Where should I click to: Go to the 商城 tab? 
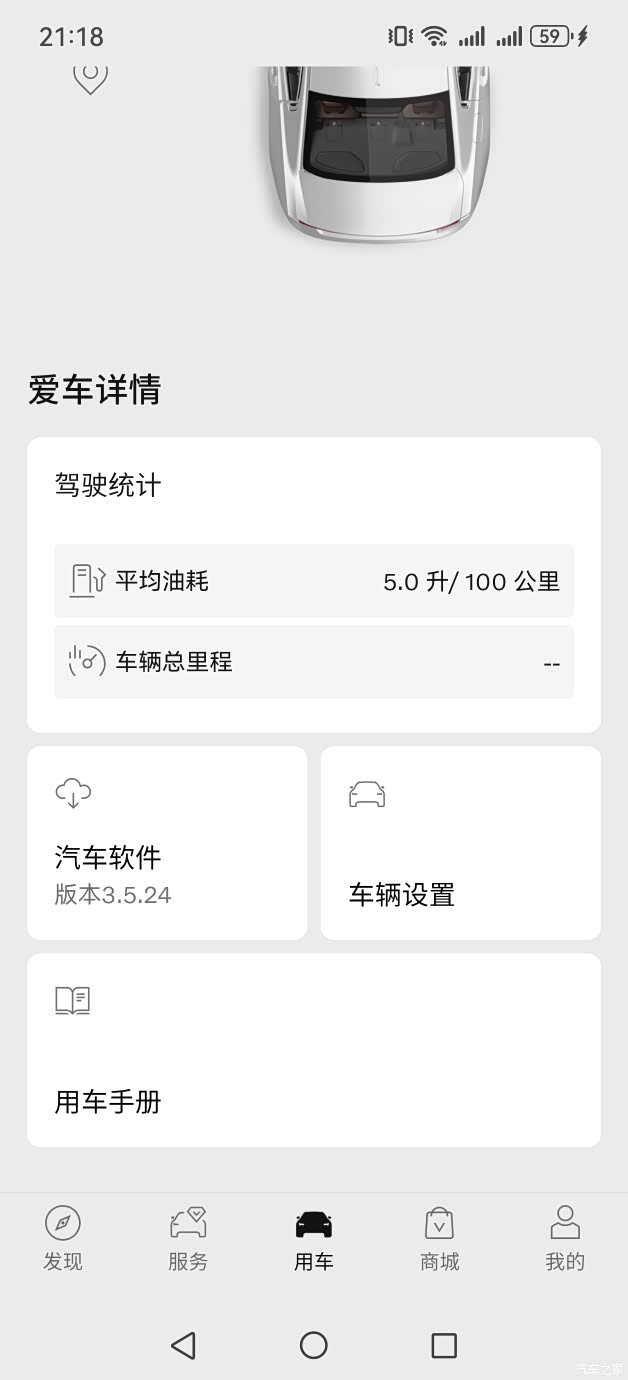click(439, 1238)
